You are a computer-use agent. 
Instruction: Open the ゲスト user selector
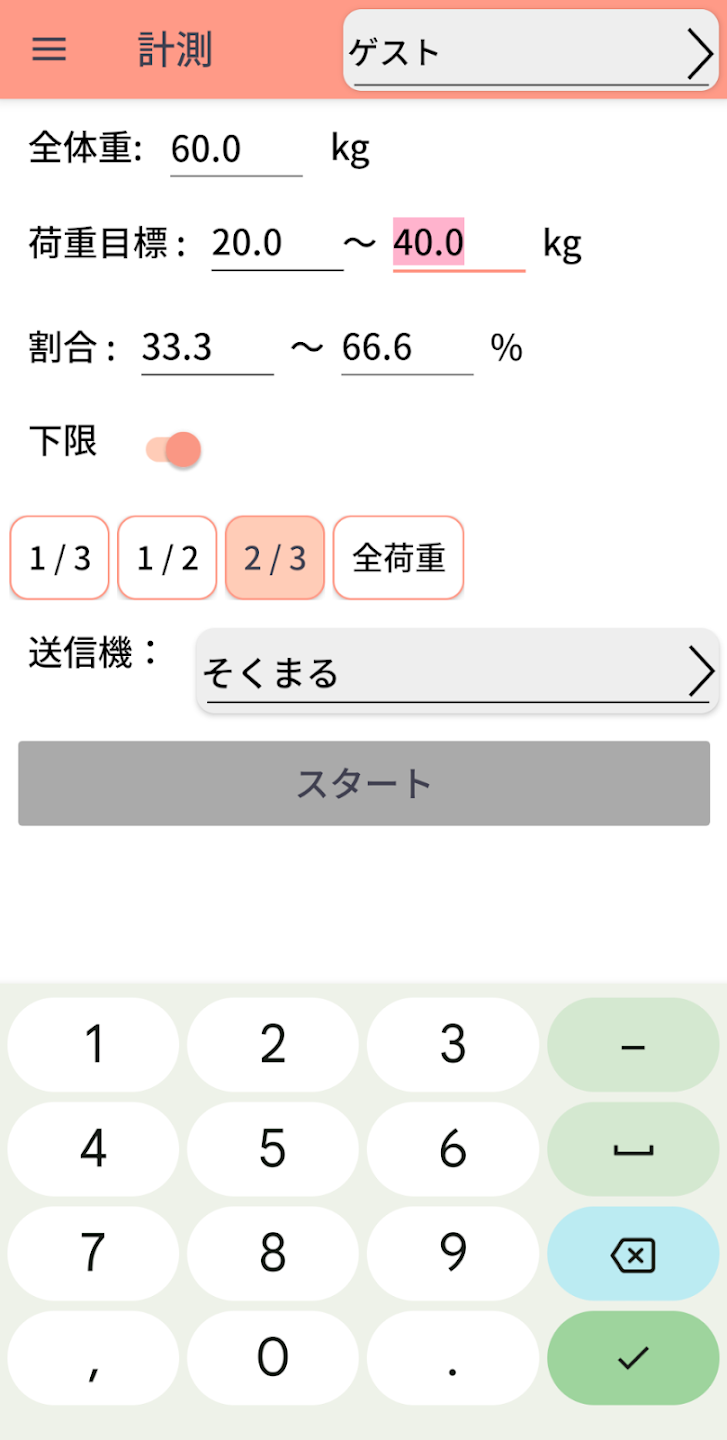(530, 51)
